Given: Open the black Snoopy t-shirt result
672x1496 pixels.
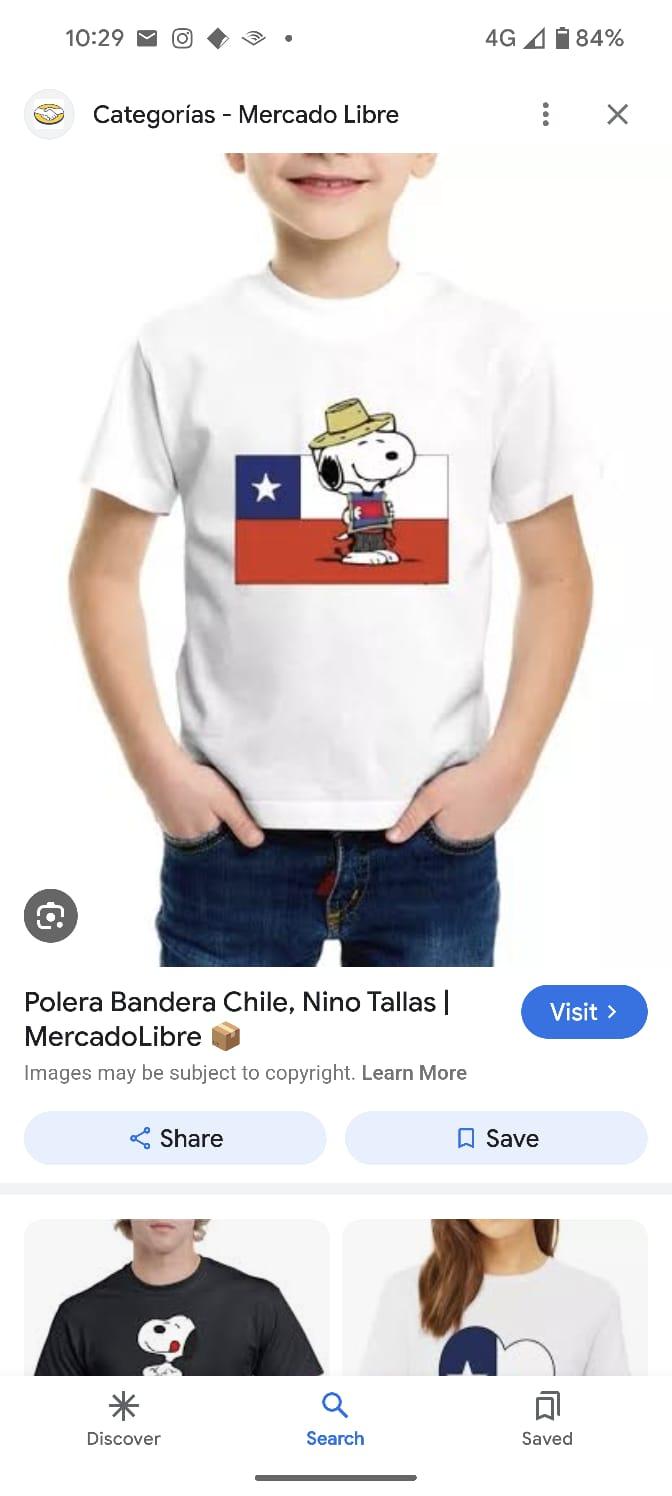Looking at the screenshot, I should tap(176, 1298).
